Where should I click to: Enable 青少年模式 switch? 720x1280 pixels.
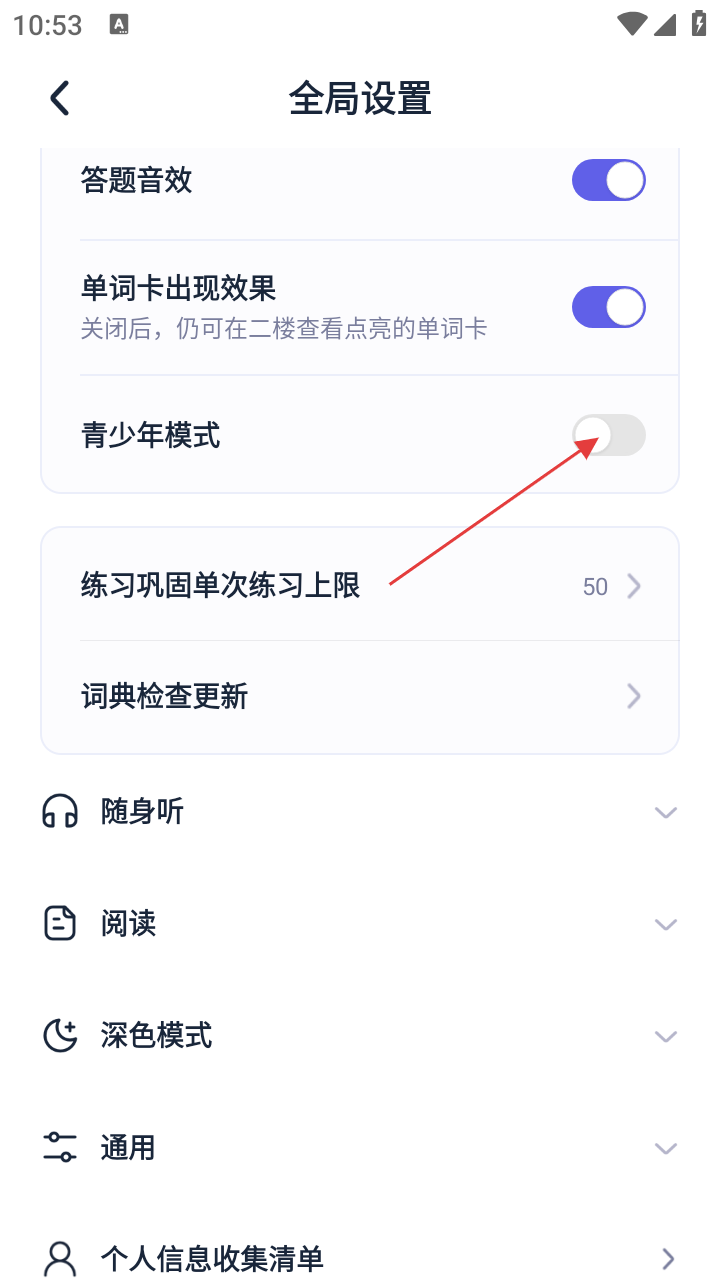click(608, 435)
